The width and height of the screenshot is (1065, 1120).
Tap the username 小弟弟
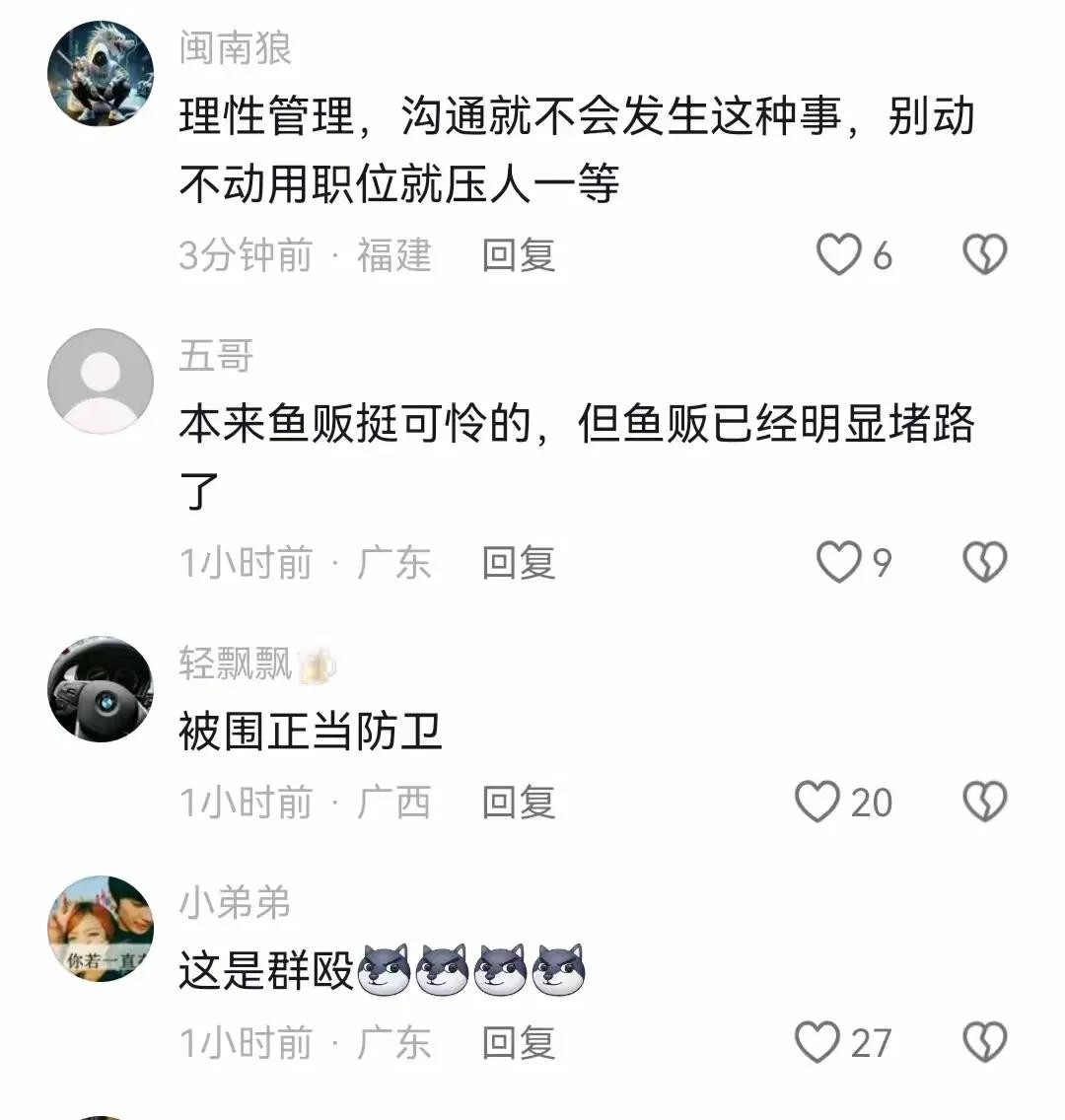click(x=236, y=903)
